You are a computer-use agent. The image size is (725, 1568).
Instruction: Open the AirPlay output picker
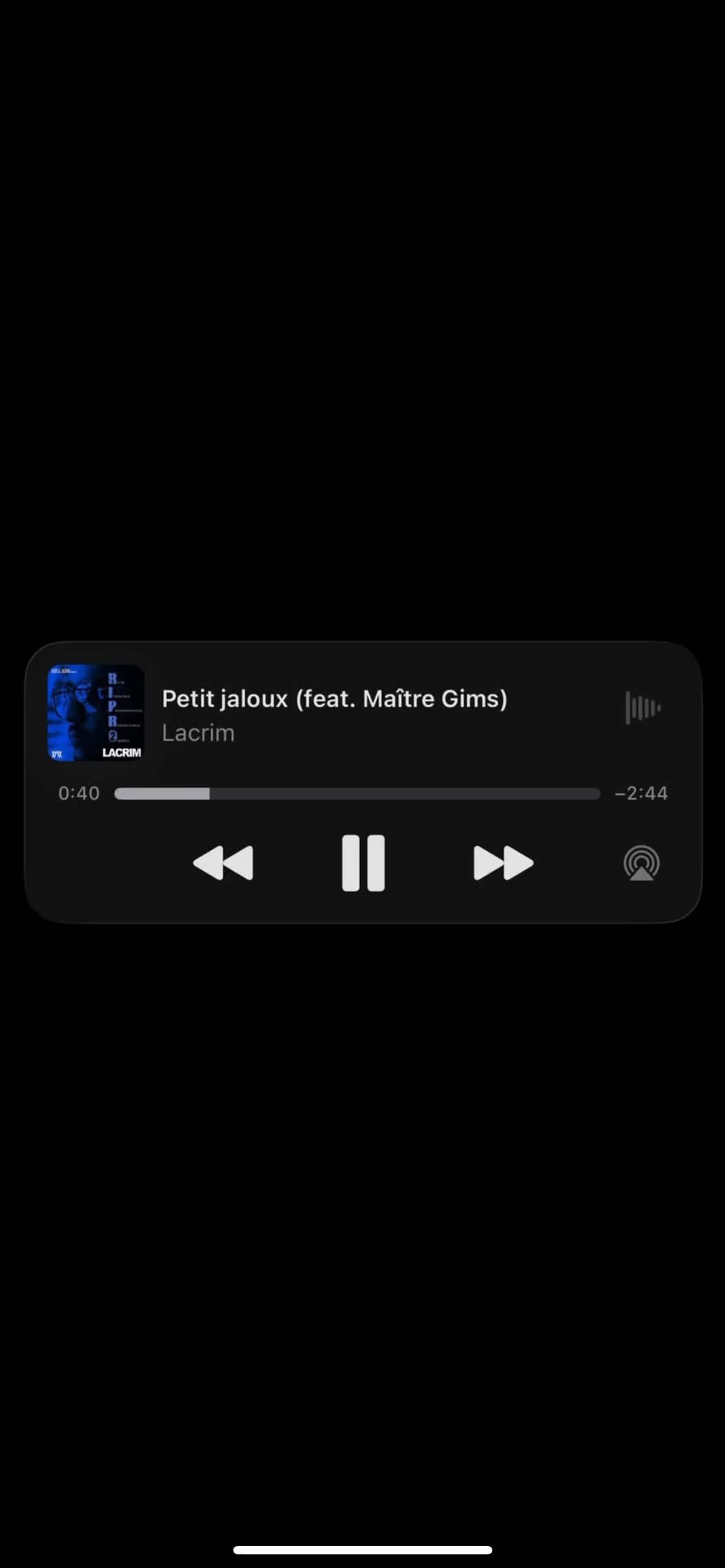coord(641,863)
